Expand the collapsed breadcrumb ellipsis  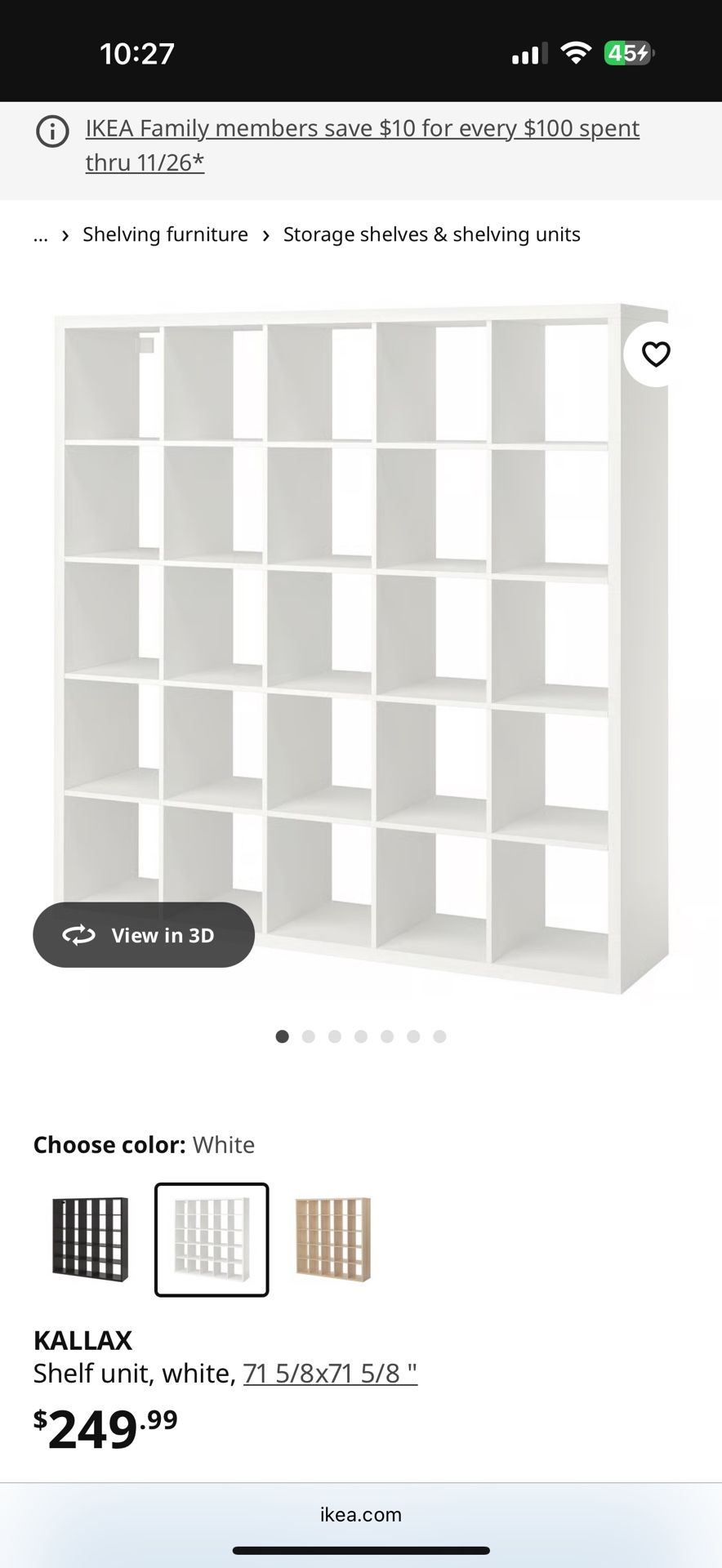coord(41,236)
